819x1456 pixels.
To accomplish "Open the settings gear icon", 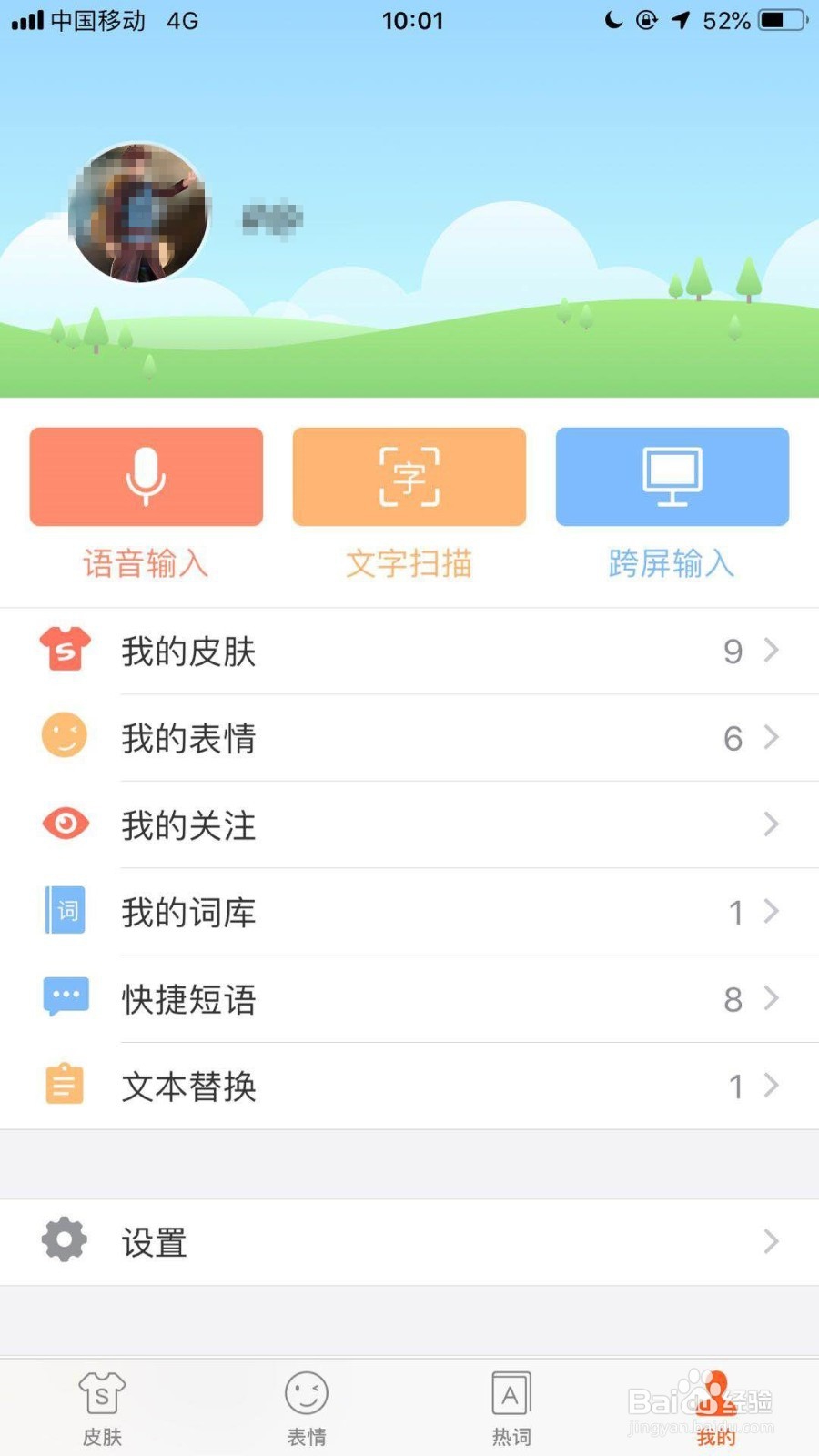I will (62, 1240).
